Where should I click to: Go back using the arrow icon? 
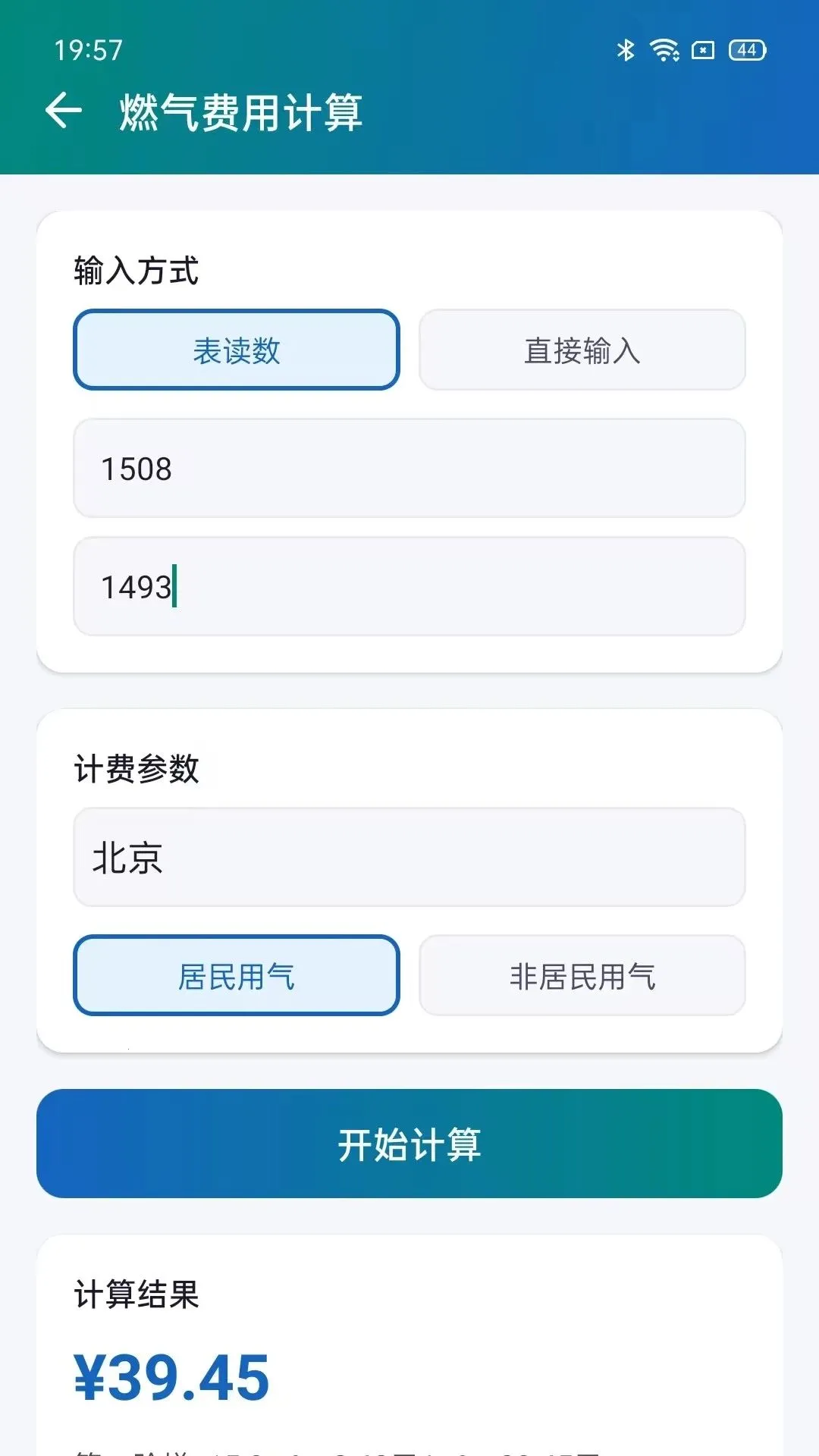coord(64,111)
